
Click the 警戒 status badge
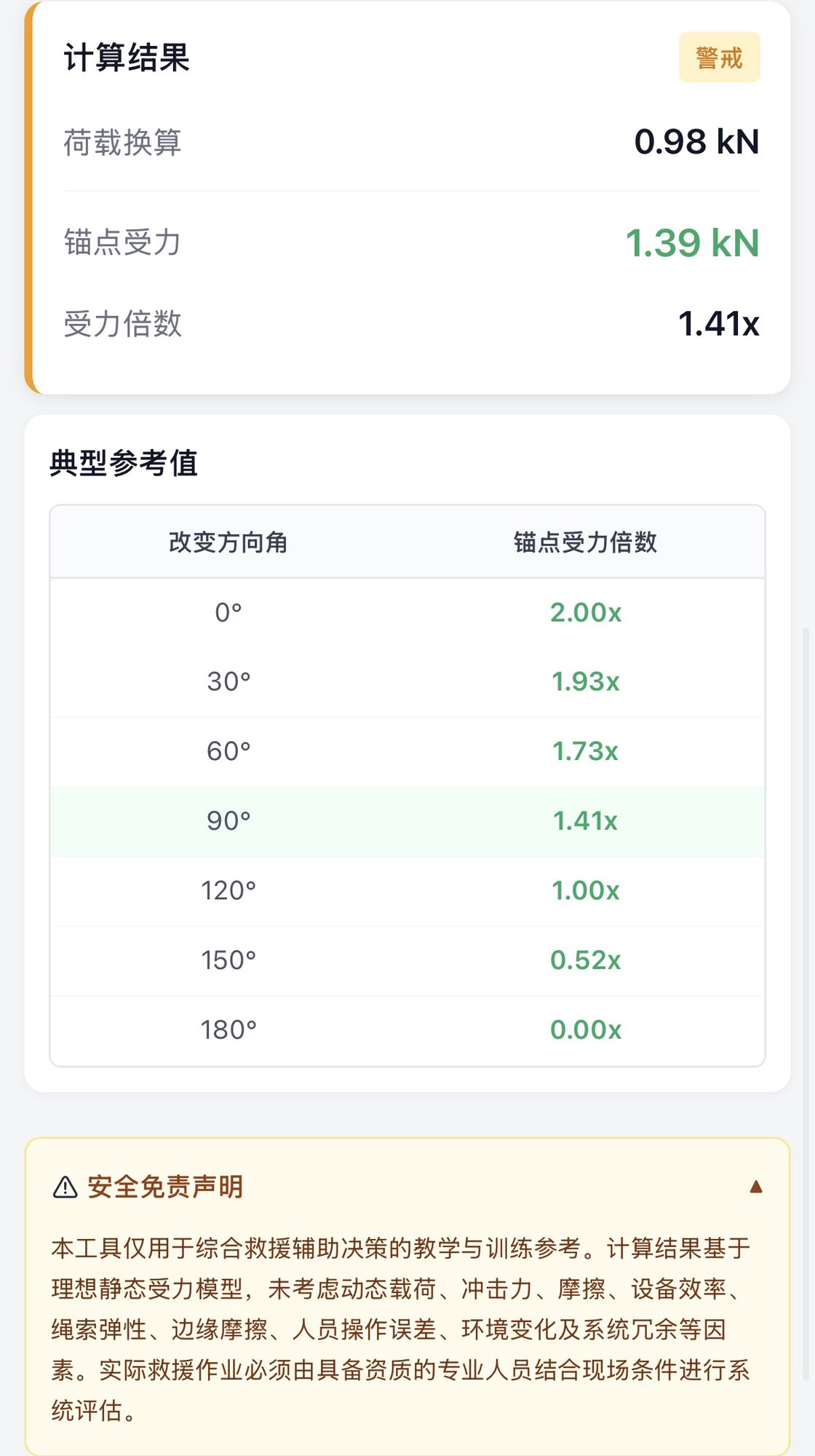pyautogui.click(x=718, y=58)
